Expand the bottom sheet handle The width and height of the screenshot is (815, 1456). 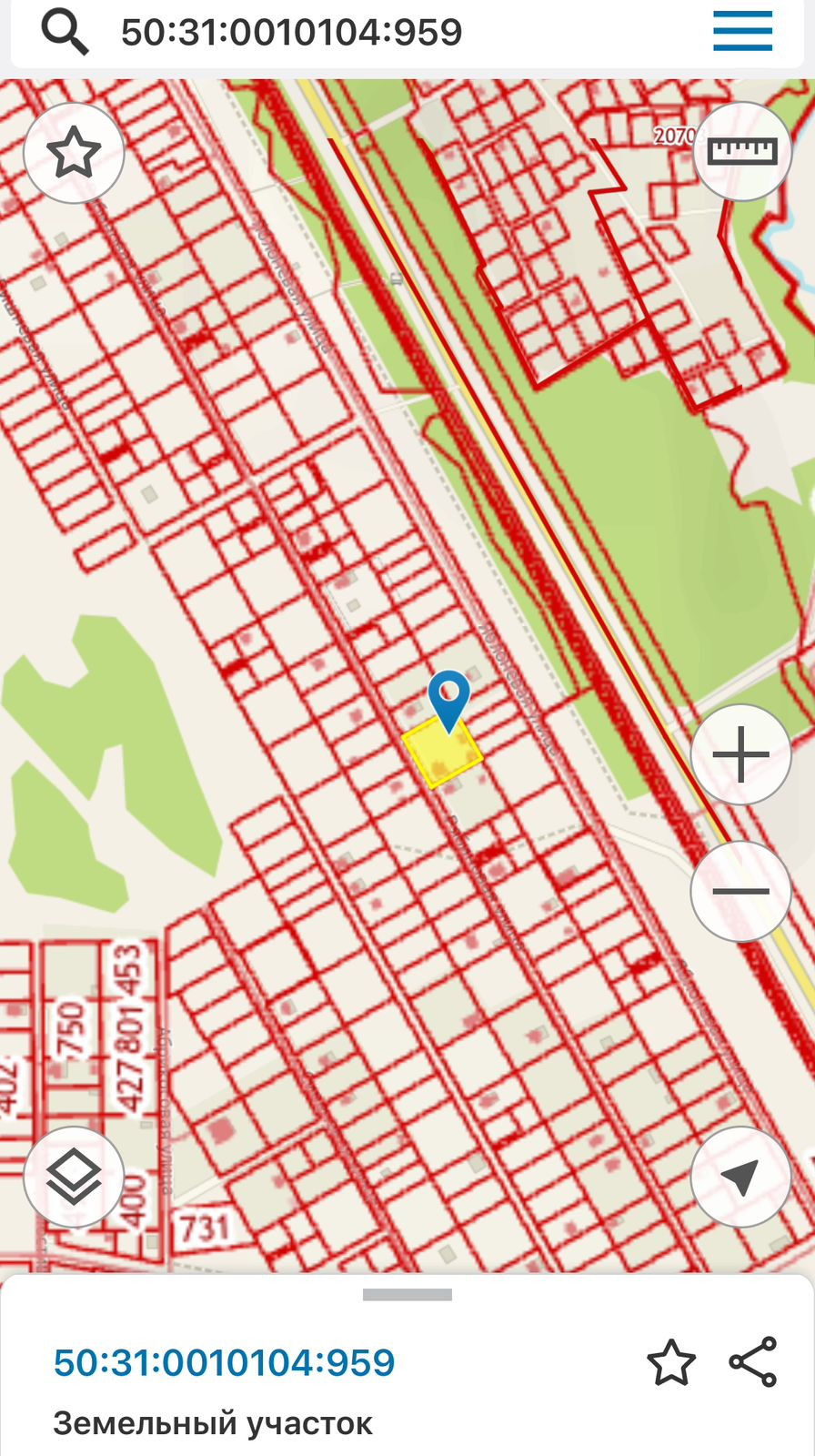[407, 1294]
